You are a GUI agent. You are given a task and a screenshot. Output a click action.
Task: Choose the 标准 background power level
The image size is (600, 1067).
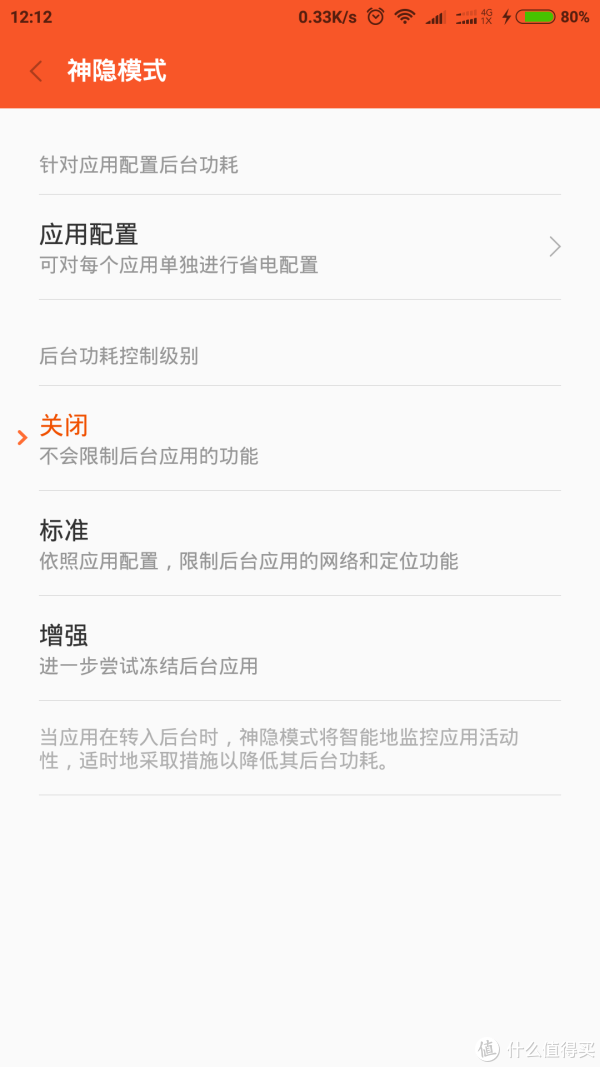300,543
